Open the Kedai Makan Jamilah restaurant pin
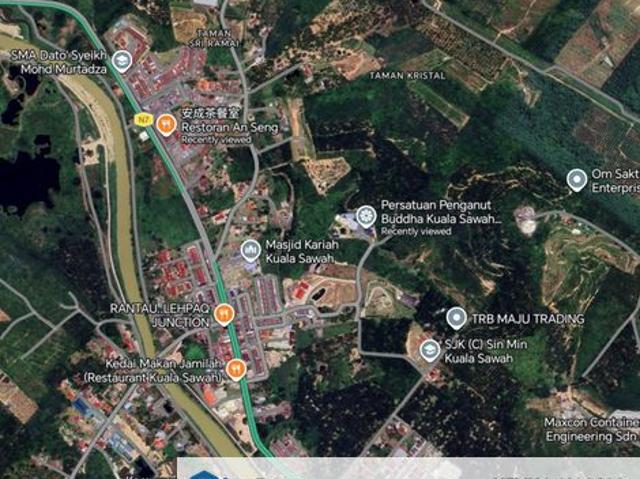 (x=236, y=369)
